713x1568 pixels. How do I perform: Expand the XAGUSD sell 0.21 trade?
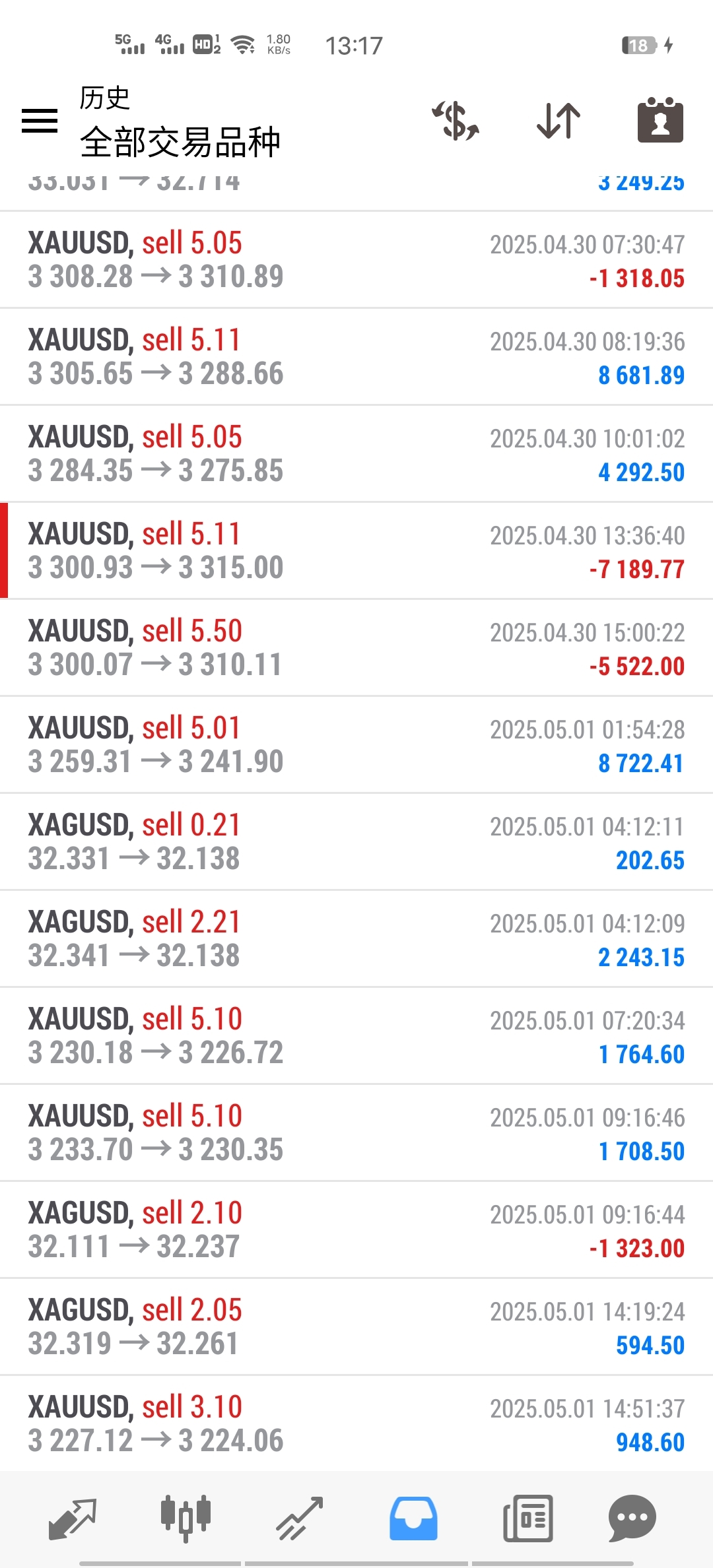tap(356, 842)
